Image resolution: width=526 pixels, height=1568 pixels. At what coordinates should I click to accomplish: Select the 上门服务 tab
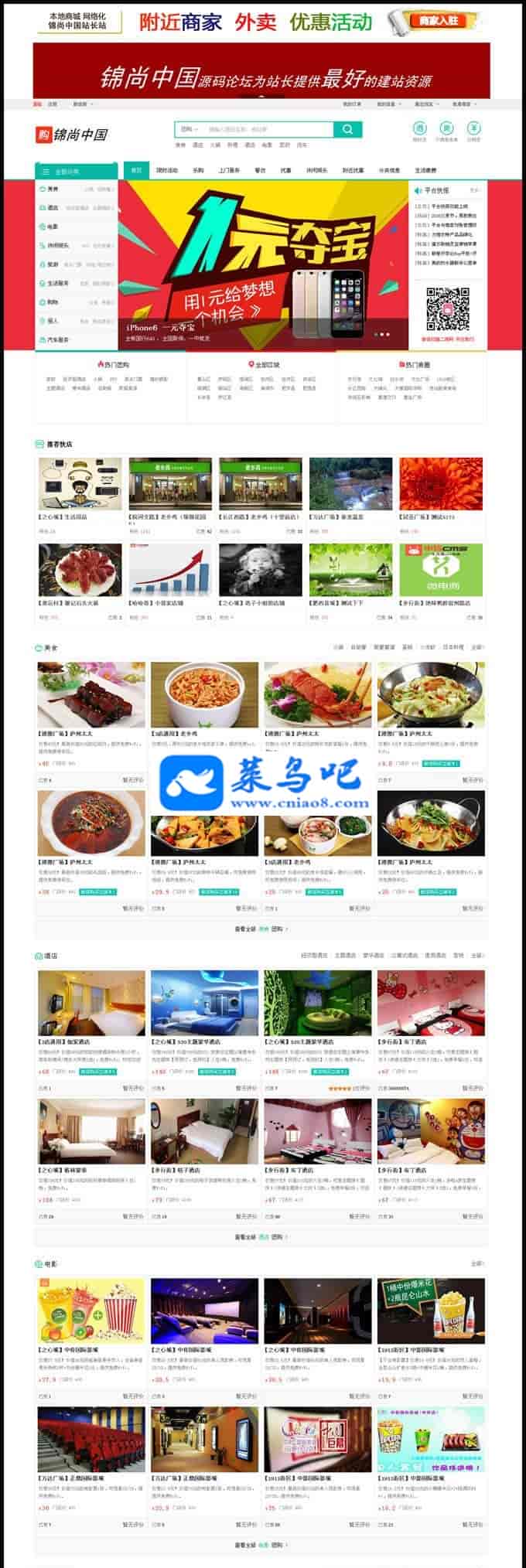229,170
